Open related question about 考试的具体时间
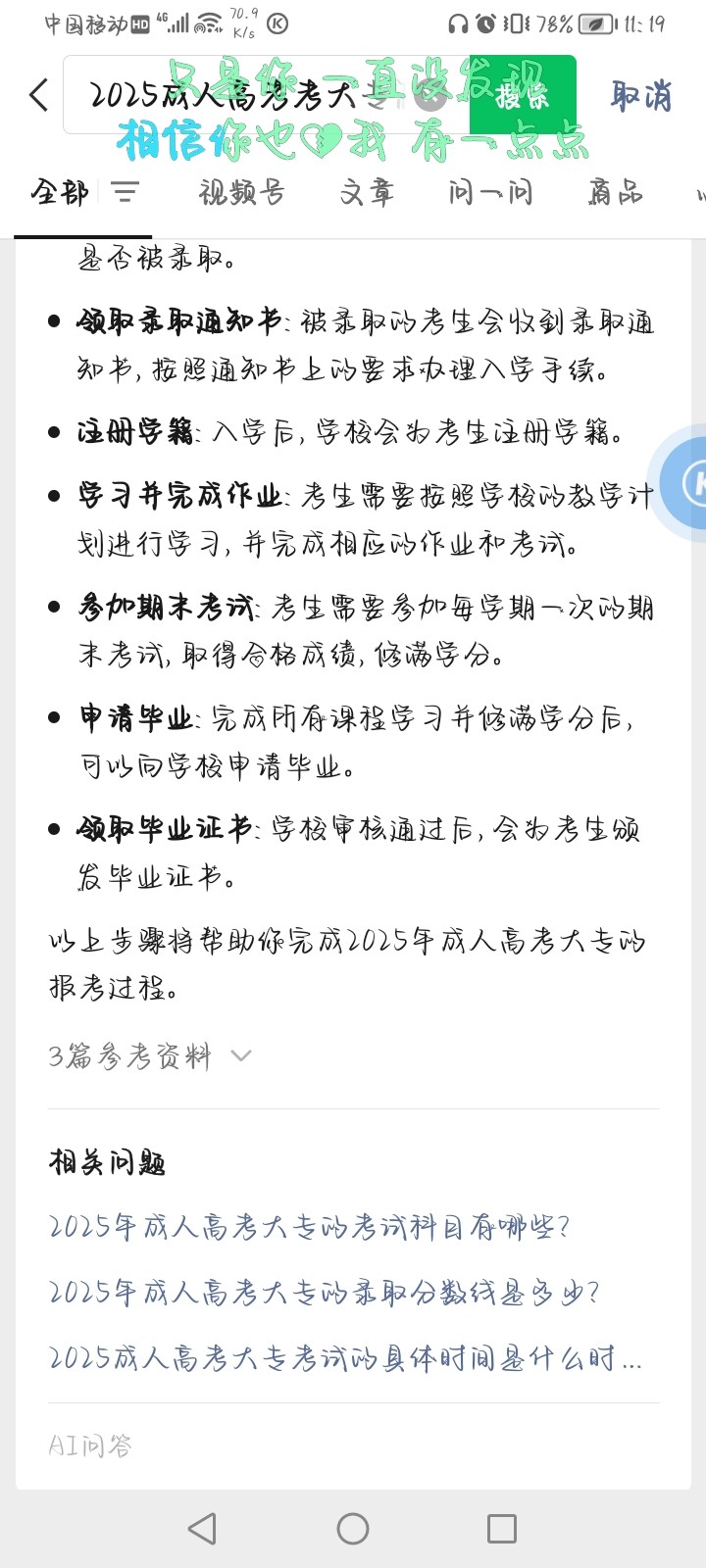This screenshot has height=1568, width=706. tap(345, 1358)
